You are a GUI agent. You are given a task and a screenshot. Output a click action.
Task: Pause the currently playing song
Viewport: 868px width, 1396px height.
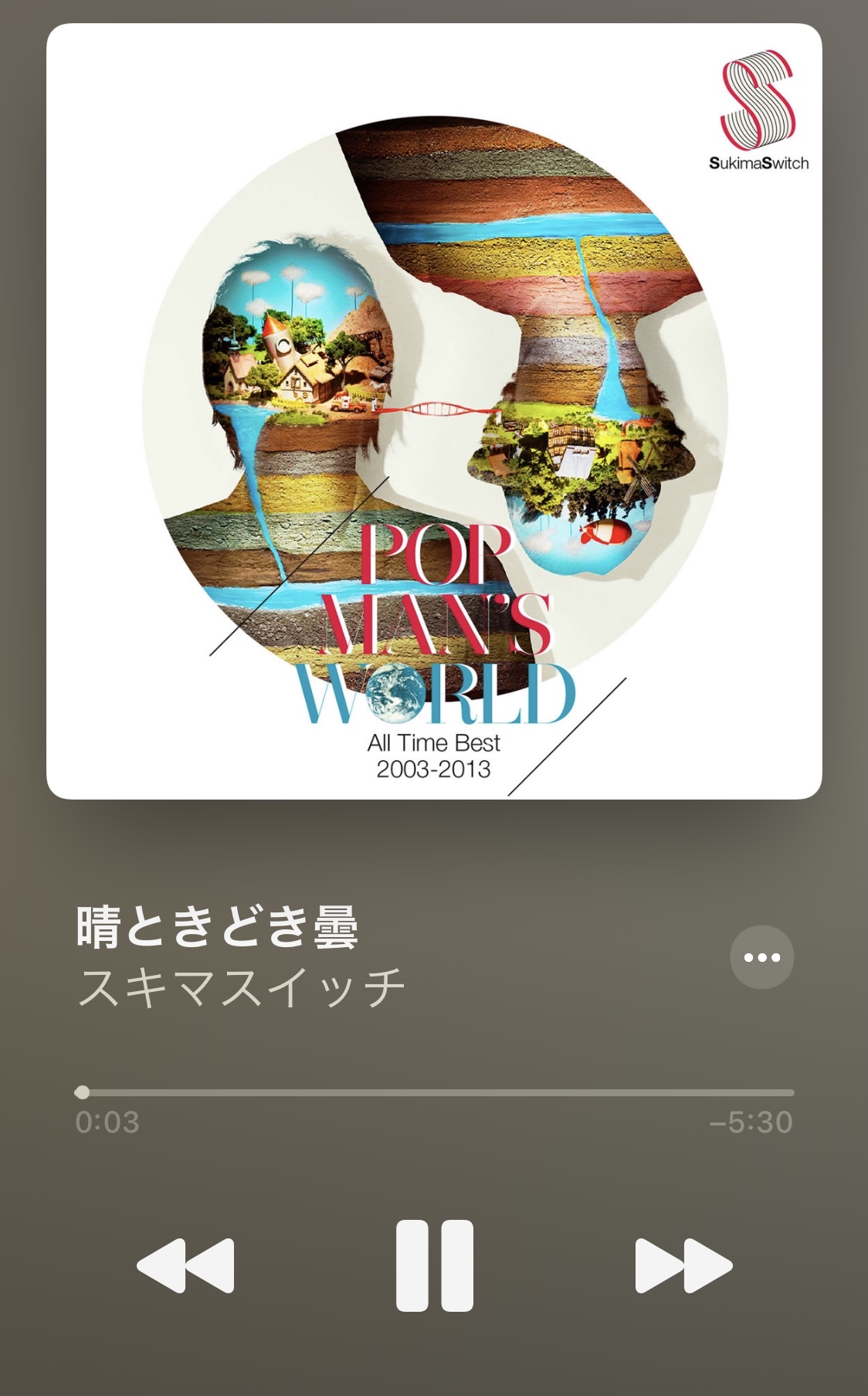coord(435,1265)
